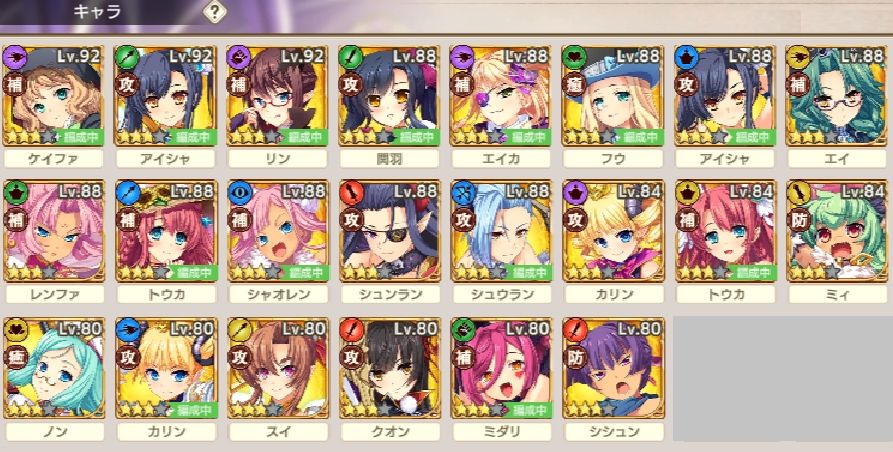Select the スイ character card
This screenshot has height=452, width=893.
click(x=277, y=370)
